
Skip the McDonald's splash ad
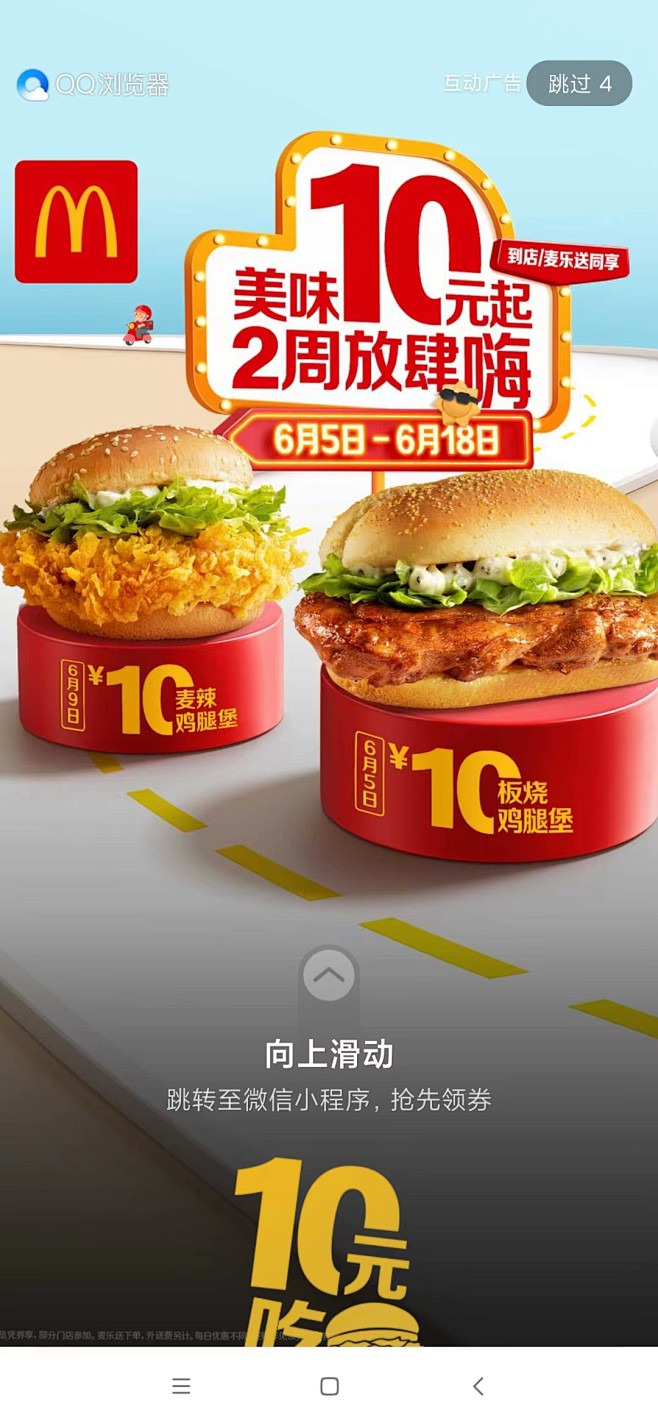click(x=579, y=84)
